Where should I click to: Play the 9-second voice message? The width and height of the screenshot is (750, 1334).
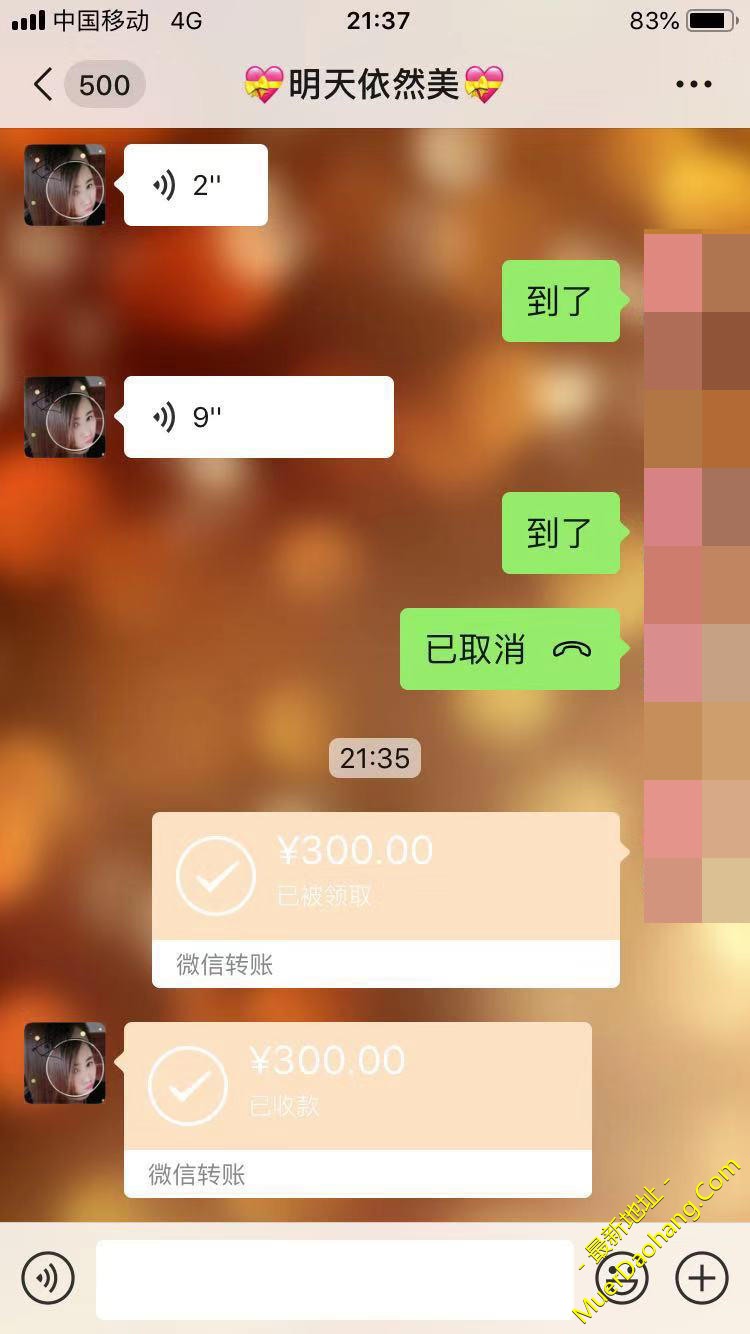click(258, 417)
